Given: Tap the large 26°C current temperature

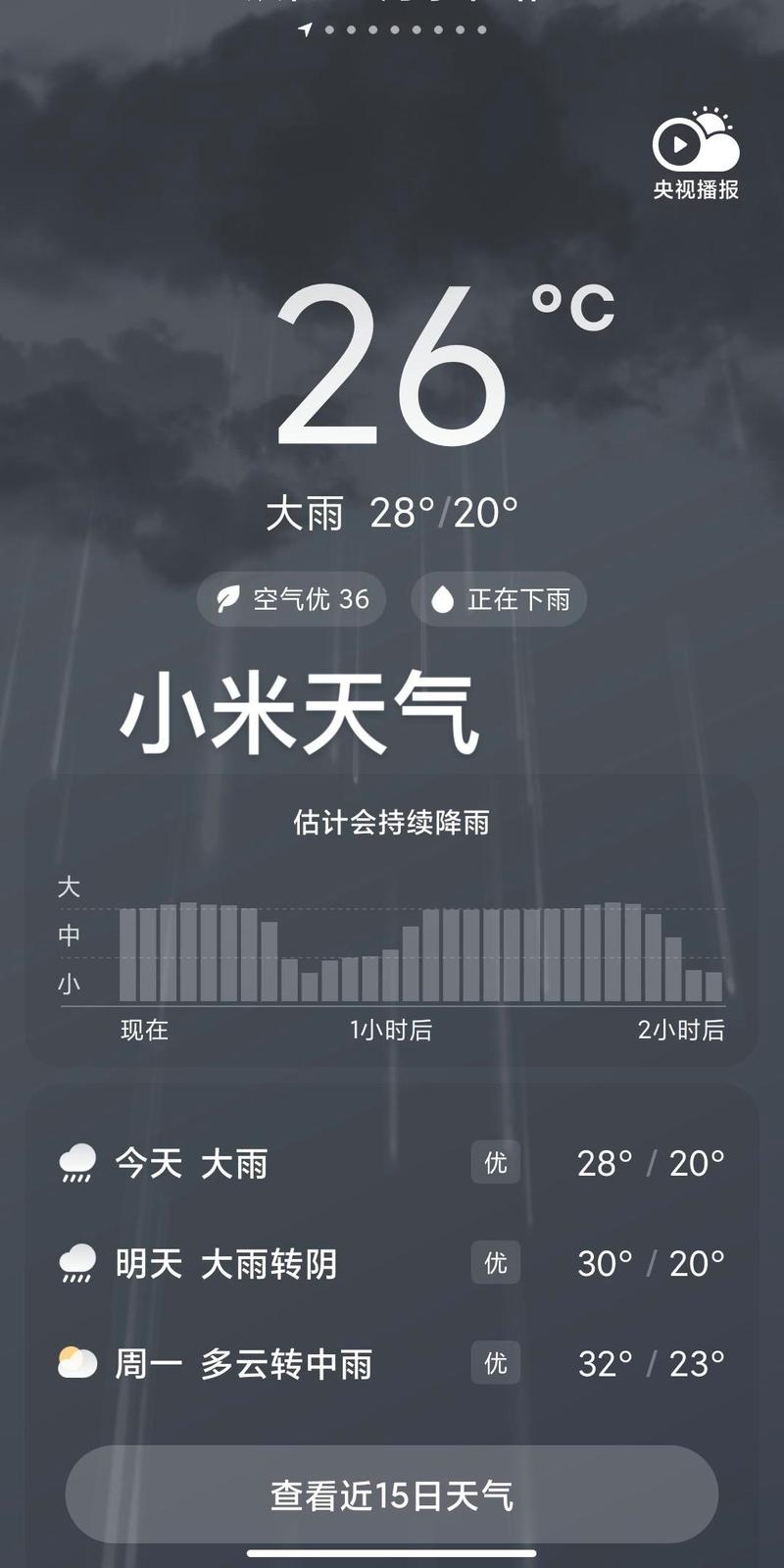Looking at the screenshot, I should 446,365.
